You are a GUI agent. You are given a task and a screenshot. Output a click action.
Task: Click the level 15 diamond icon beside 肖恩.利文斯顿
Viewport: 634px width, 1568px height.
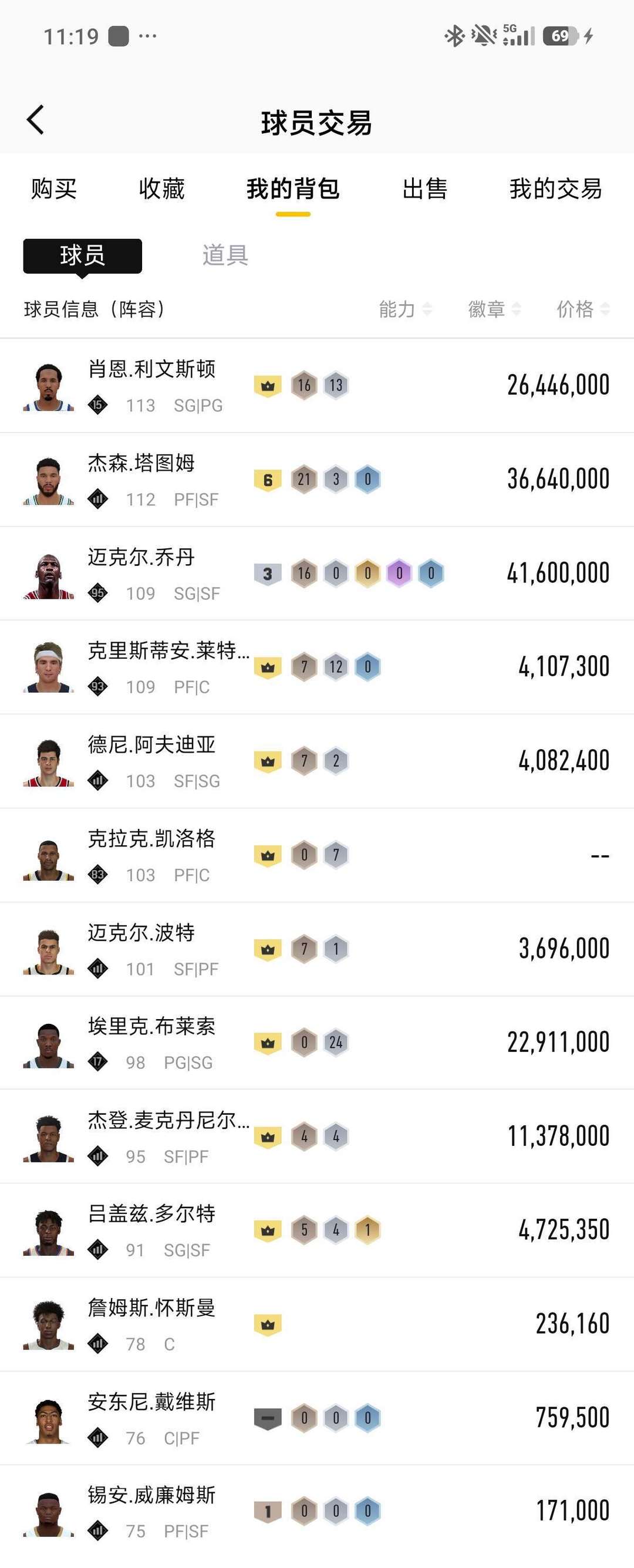pyautogui.click(x=97, y=406)
